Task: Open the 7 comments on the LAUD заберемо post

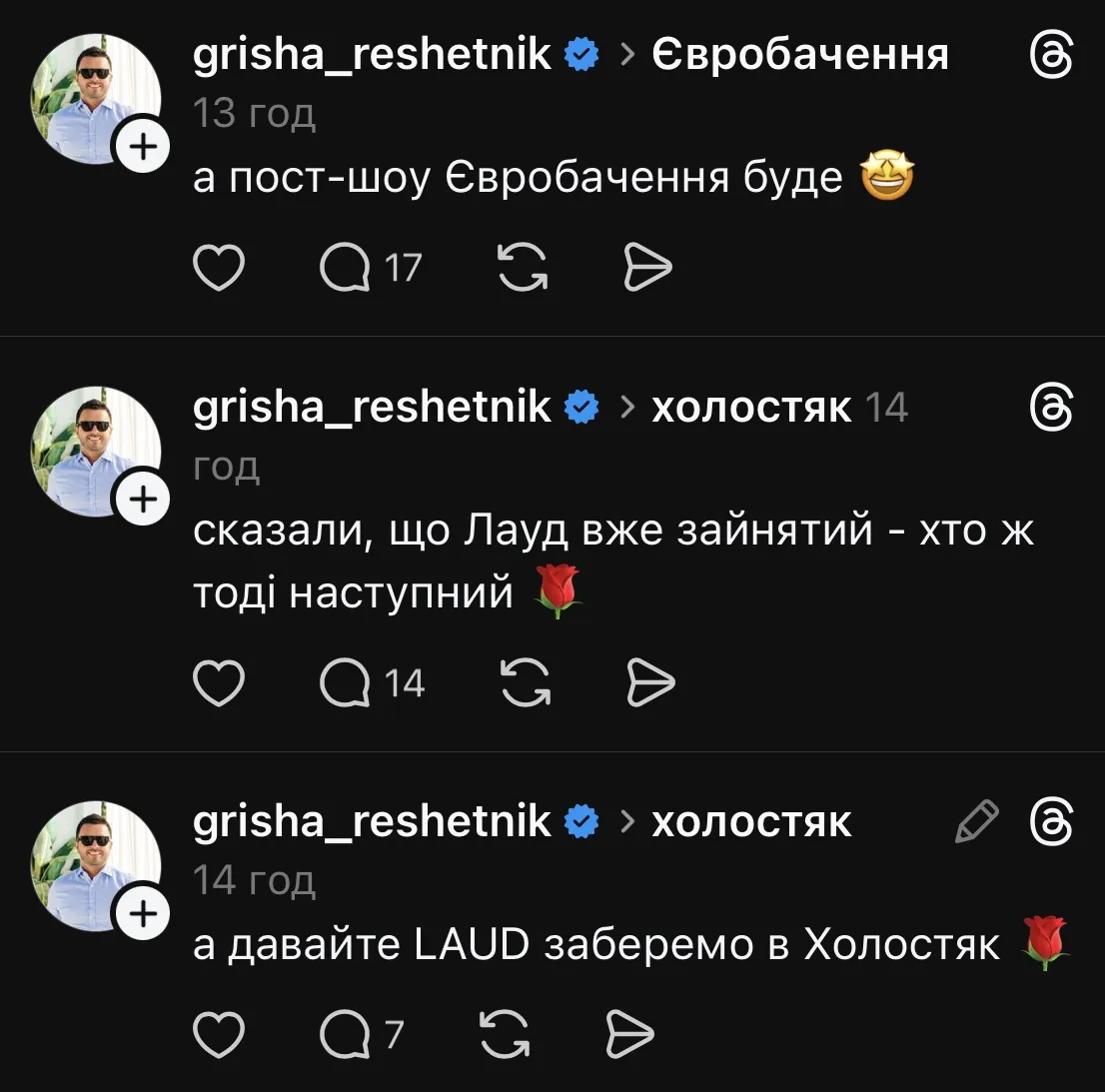Action: coord(346,1034)
